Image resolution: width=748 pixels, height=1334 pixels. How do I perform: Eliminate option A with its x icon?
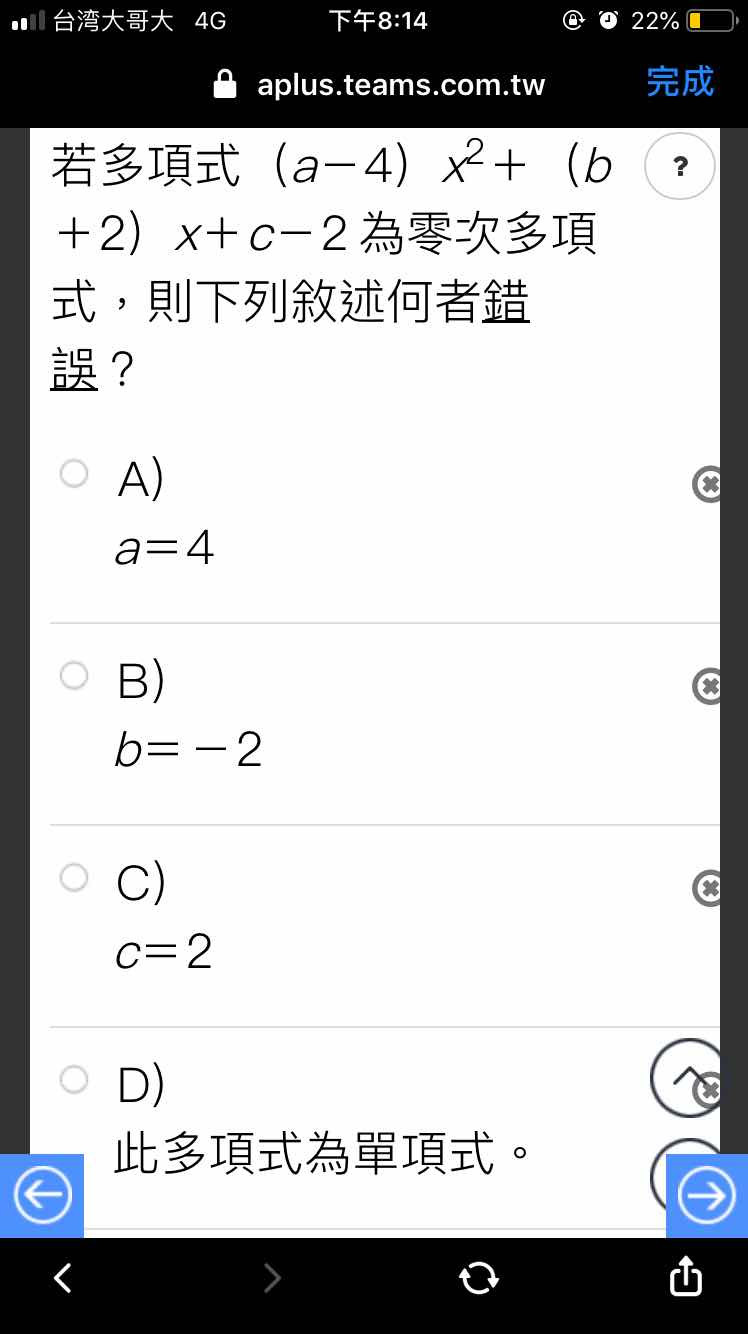pyautogui.click(x=707, y=485)
